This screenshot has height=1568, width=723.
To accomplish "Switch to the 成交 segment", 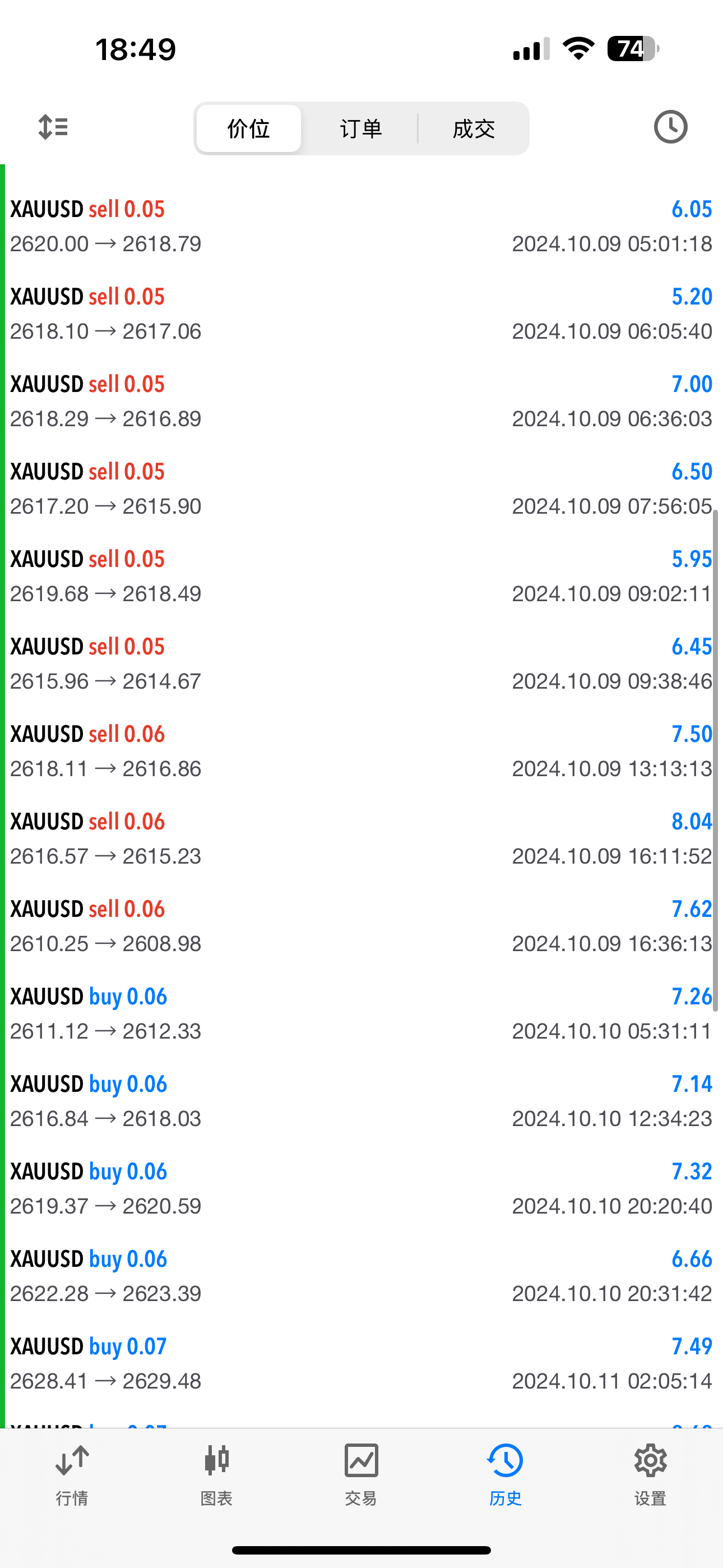I will (x=474, y=128).
